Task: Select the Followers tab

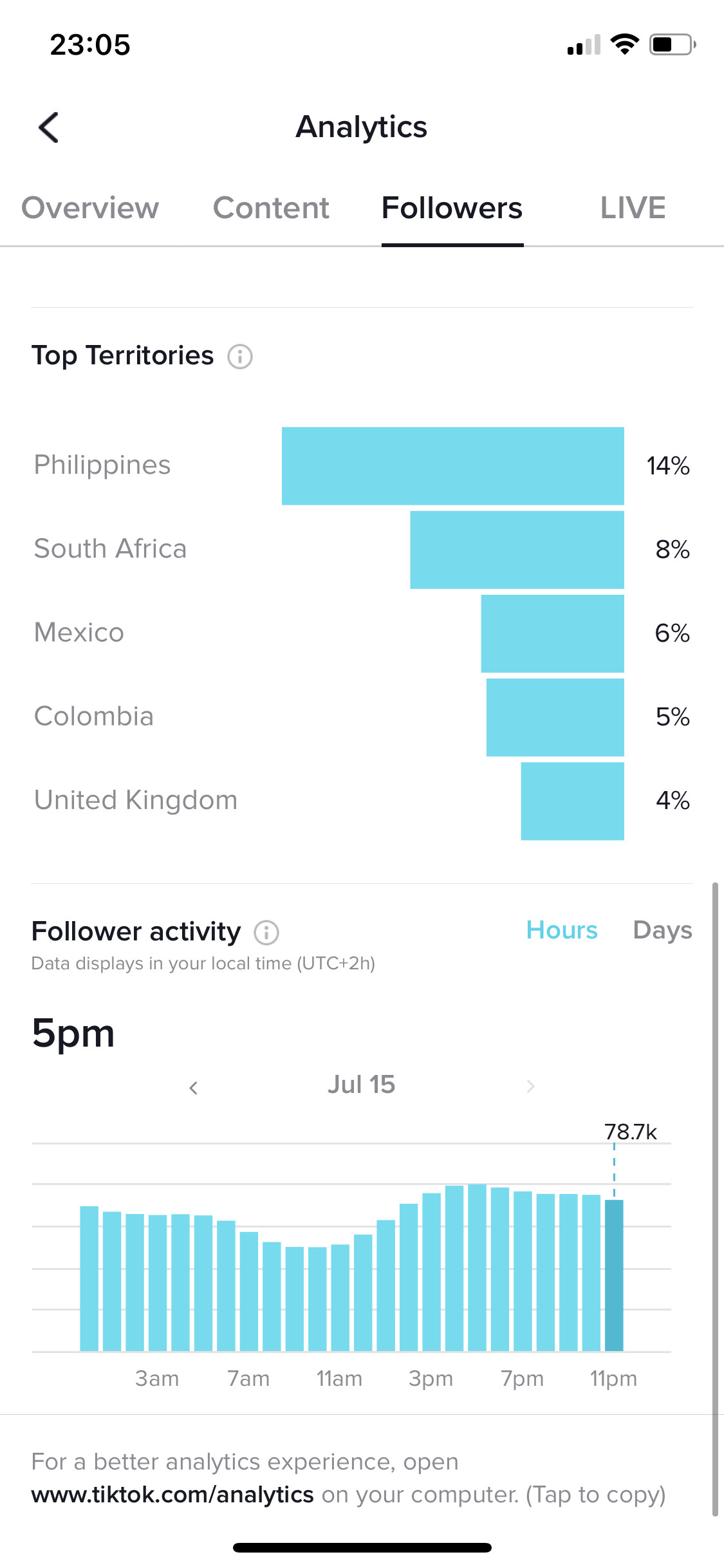Action: pos(452,208)
